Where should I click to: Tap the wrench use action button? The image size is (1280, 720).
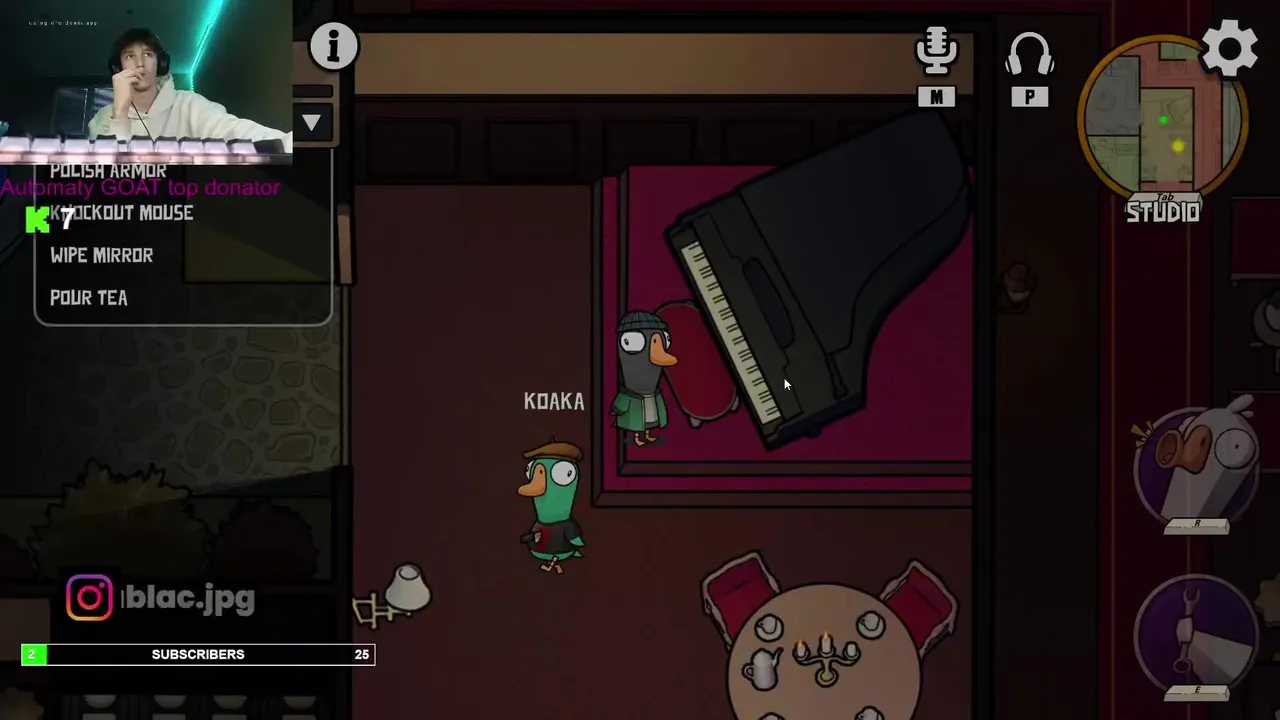point(1198,633)
